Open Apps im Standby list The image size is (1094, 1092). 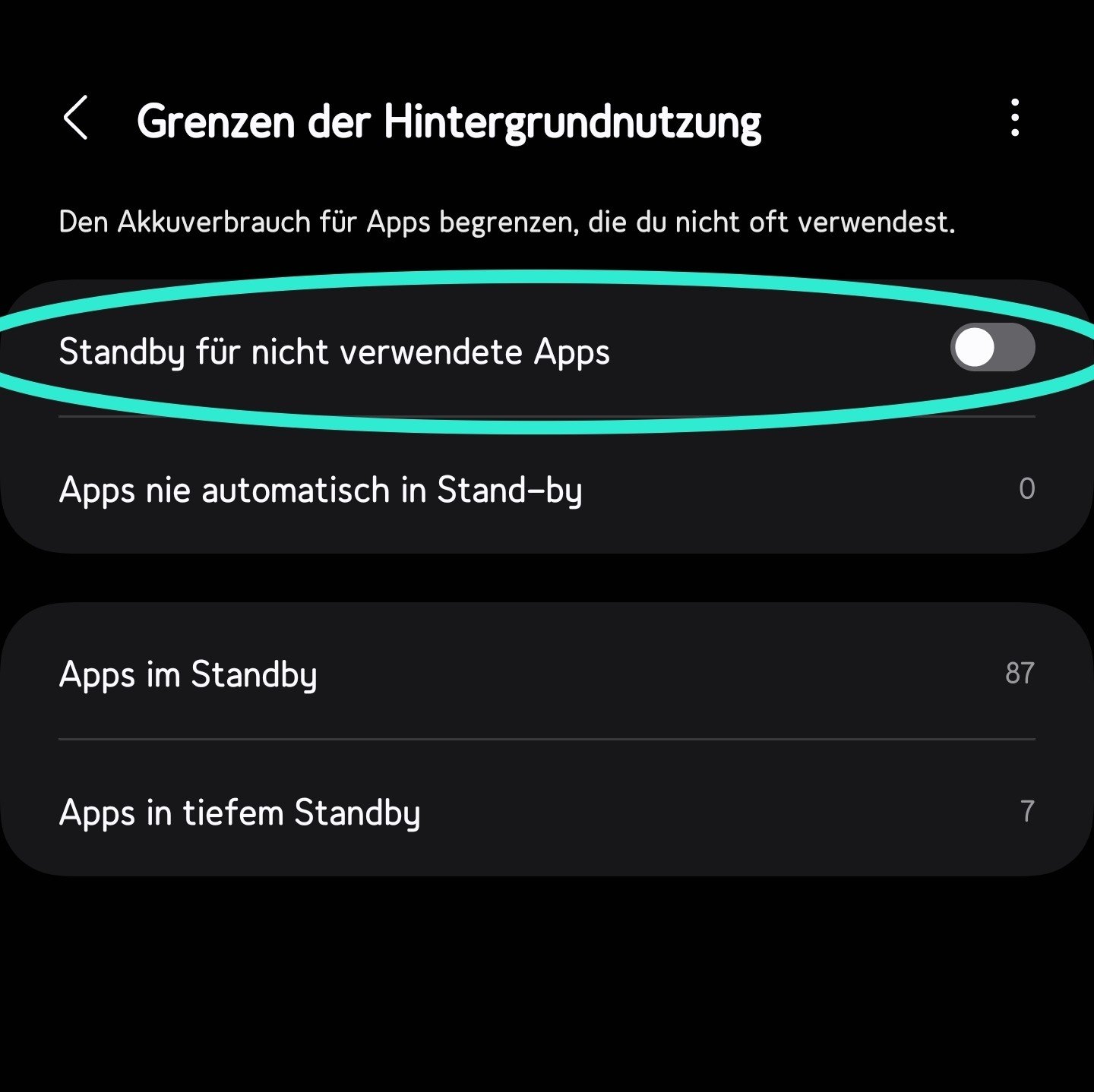[x=547, y=674]
